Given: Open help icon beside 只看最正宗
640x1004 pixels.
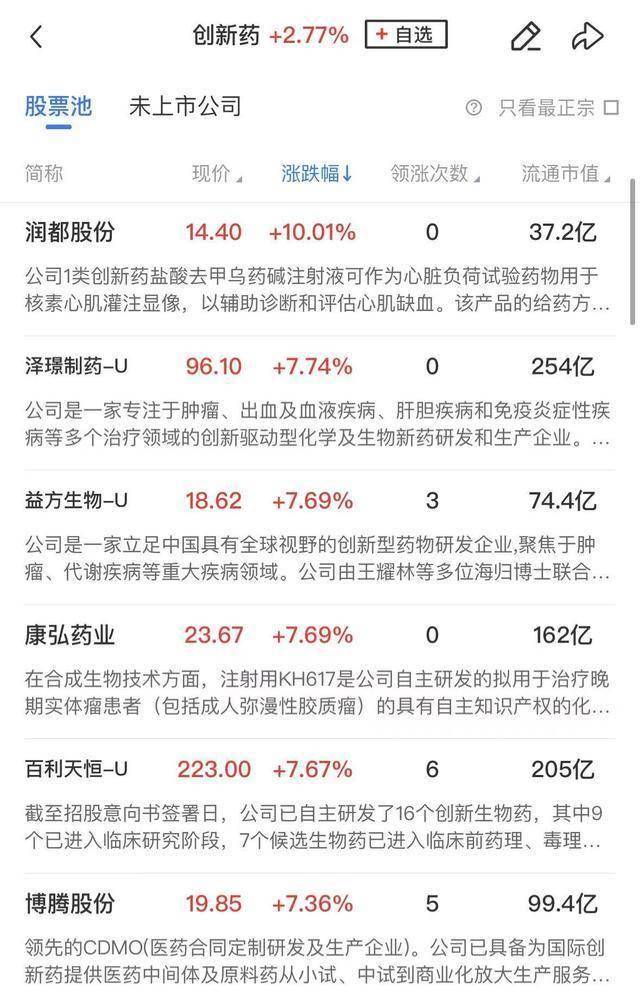Looking at the screenshot, I should click(474, 108).
